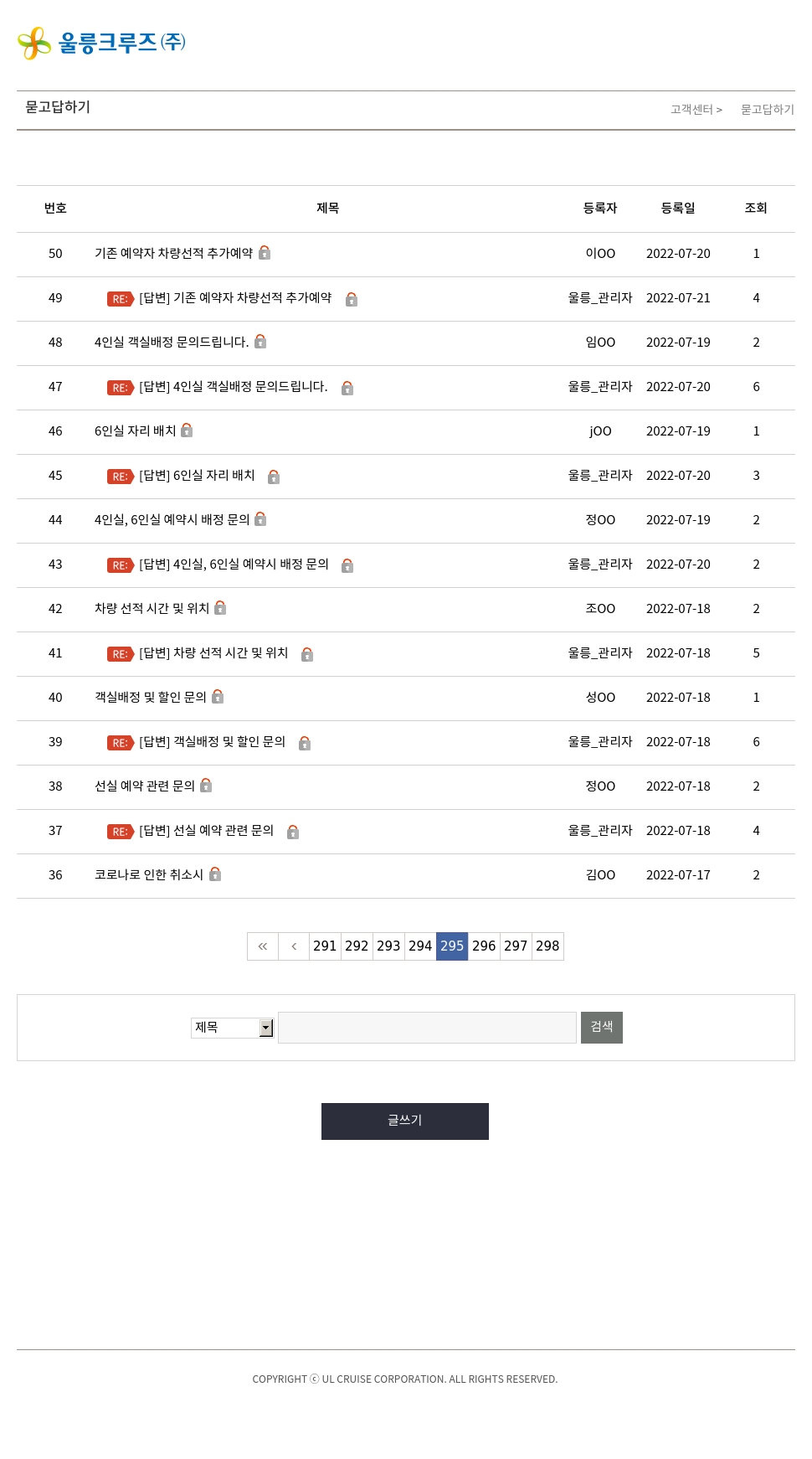The height and width of the screenshot is (1459, 812).
Task: Open post 코로나로 인한 취소시
Action: point(148,874)
